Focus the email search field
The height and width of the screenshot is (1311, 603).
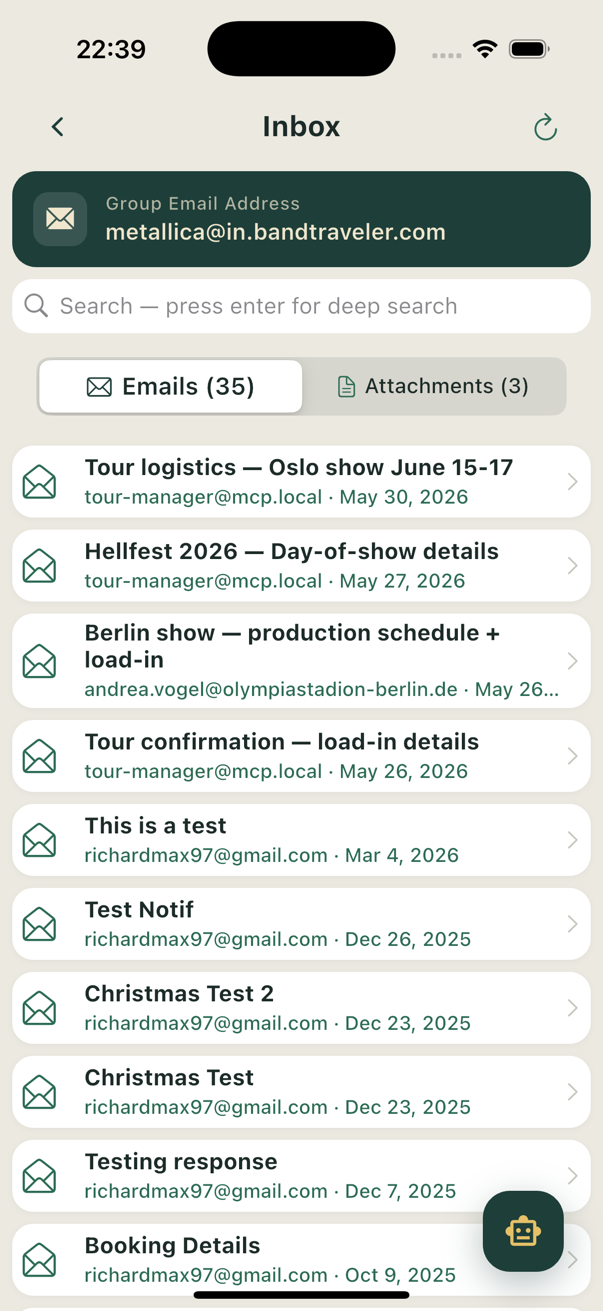[x=301, y=306]
